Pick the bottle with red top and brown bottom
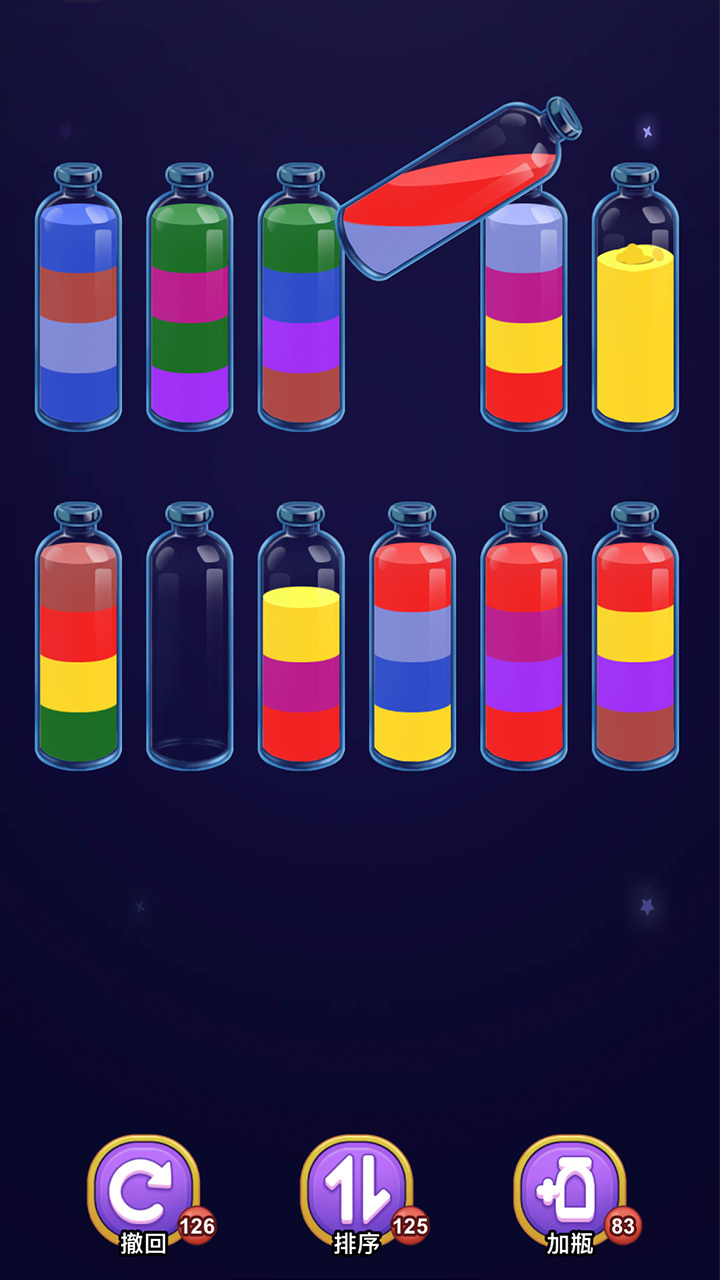 click(635, 640)
